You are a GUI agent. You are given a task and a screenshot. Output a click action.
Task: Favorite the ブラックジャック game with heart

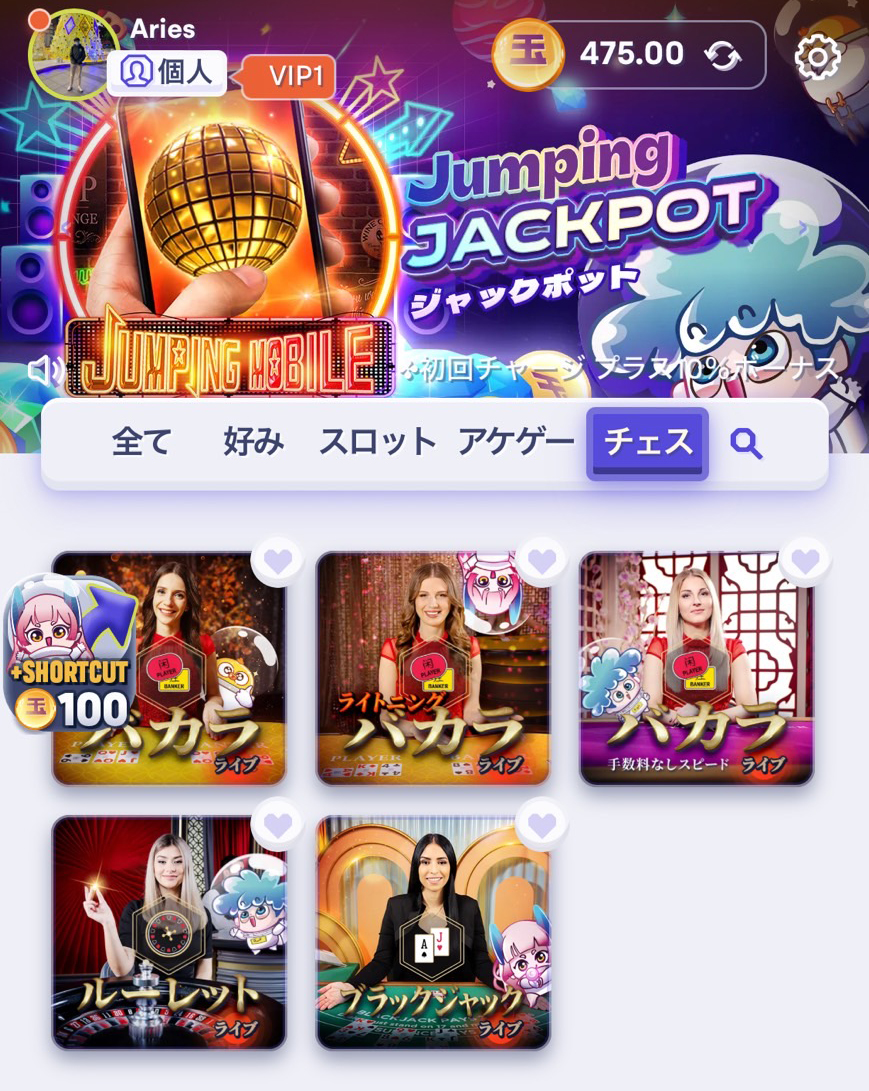(x=541, y=825)
